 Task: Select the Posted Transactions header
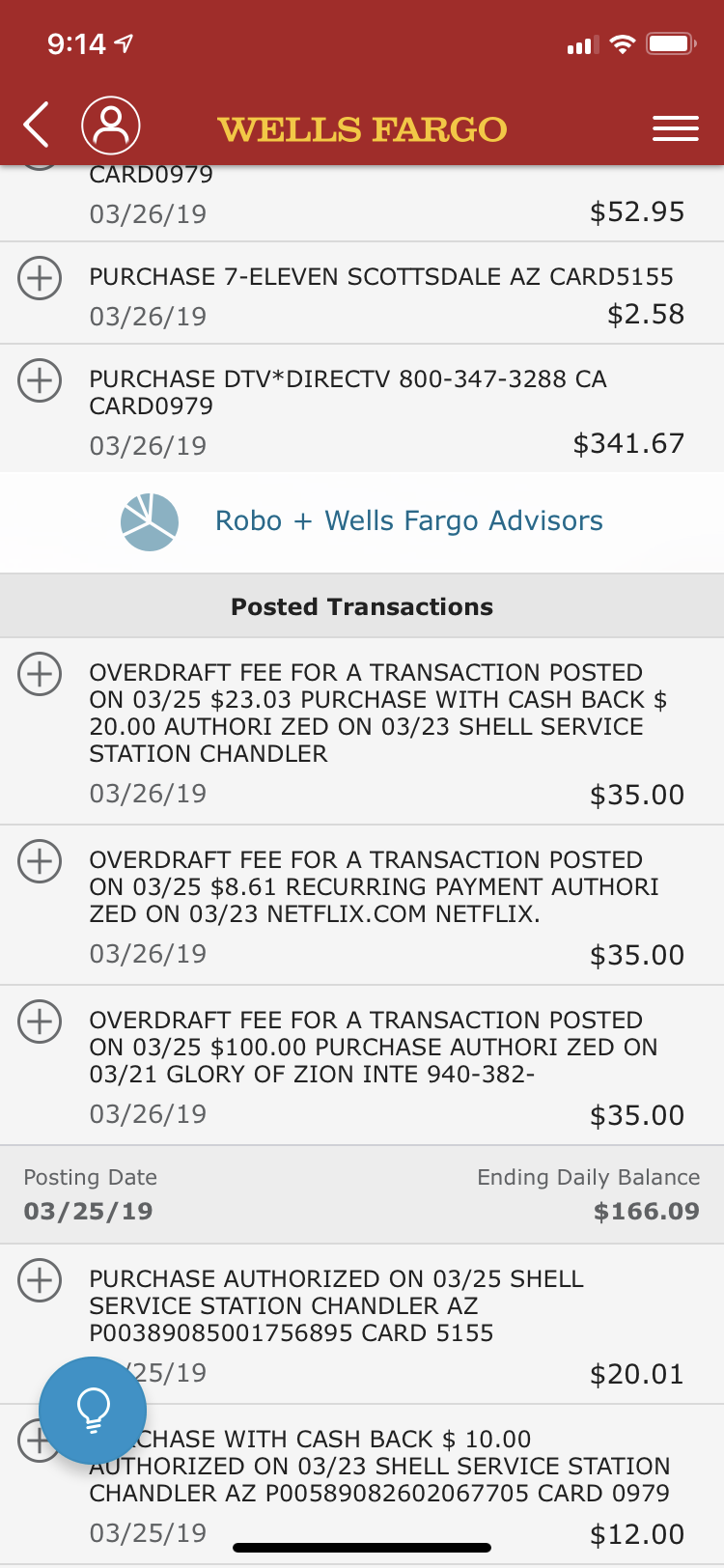pyautogui.click(x=362, y=605)
